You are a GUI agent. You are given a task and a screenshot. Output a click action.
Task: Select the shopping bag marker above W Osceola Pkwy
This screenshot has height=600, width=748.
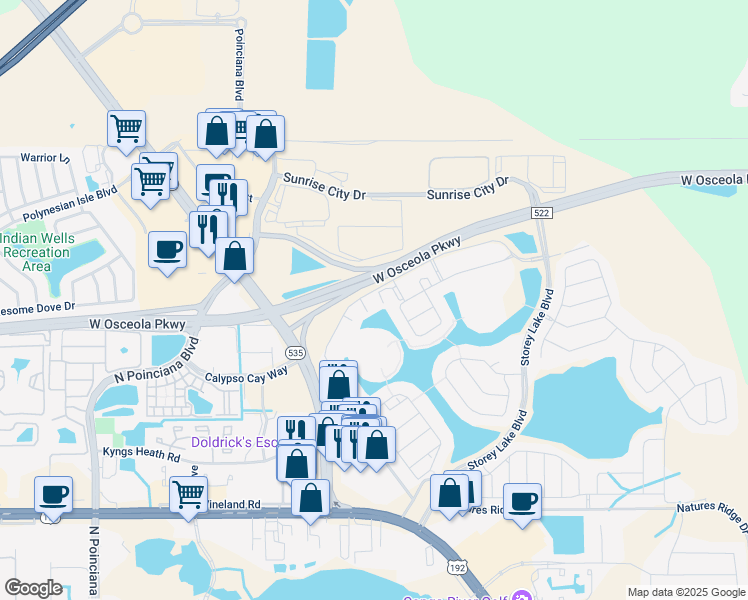pyautogui.click(x=233, y=257)
